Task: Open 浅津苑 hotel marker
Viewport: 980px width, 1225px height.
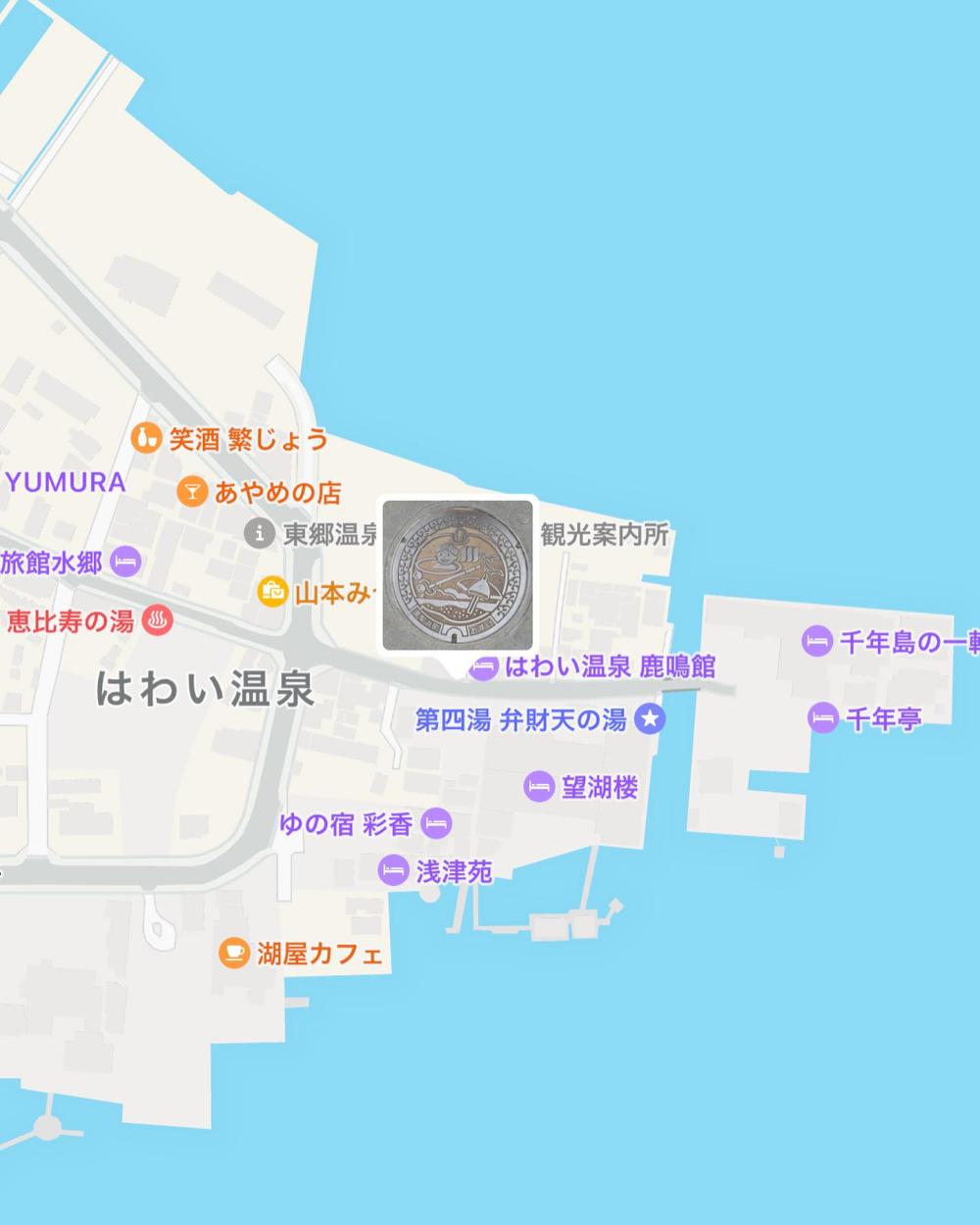Action: click(394, 870)
